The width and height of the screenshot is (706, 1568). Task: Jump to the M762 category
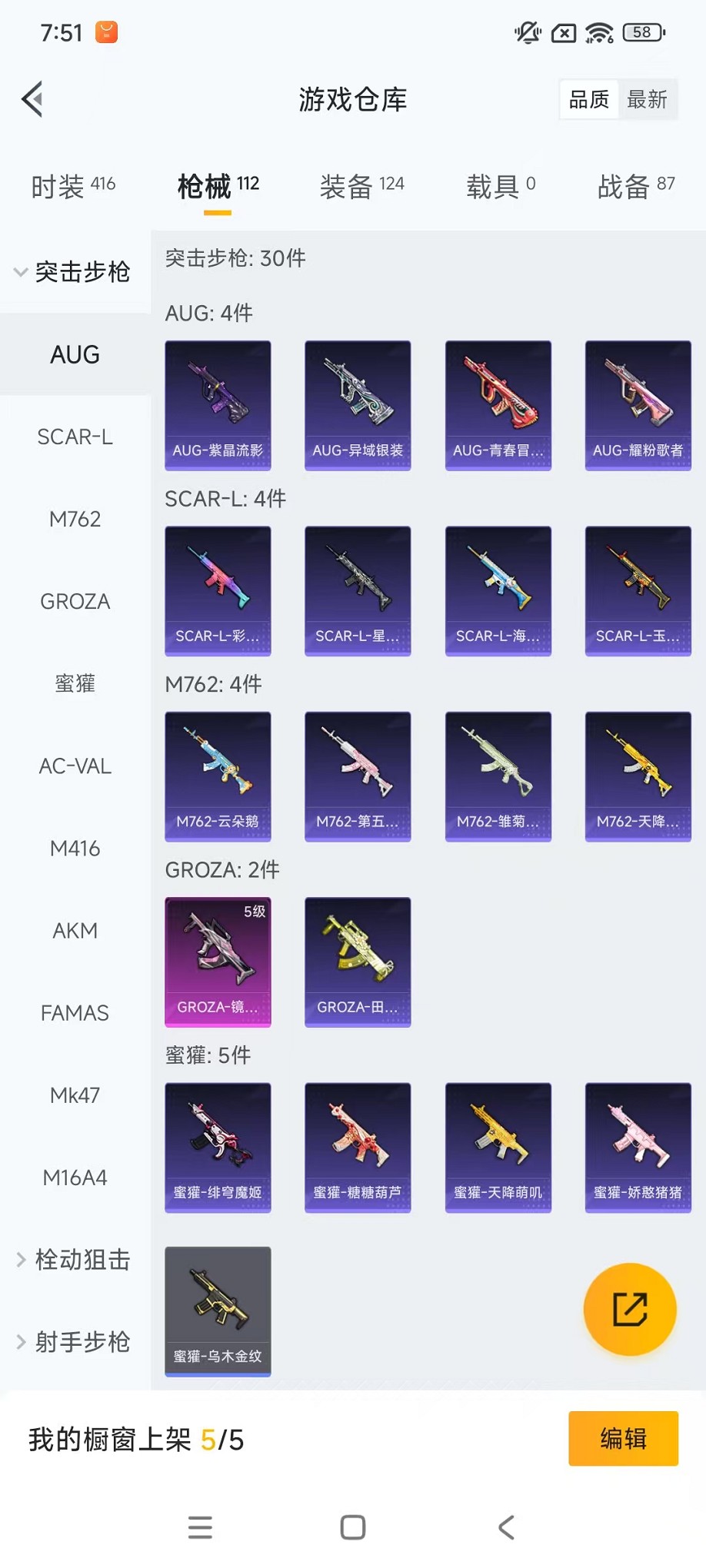(75, 519)
